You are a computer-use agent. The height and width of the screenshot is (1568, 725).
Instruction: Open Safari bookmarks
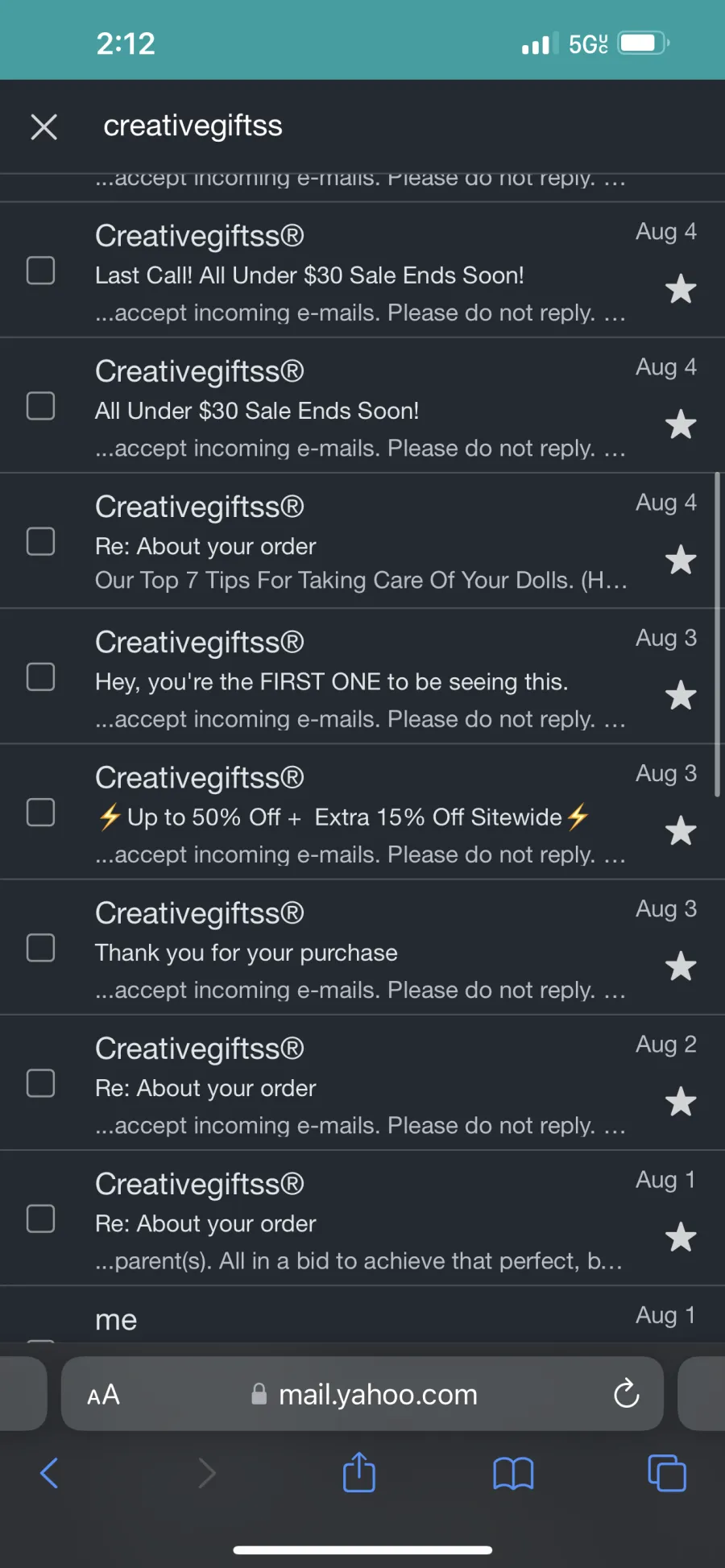(x=513, y=1474)
